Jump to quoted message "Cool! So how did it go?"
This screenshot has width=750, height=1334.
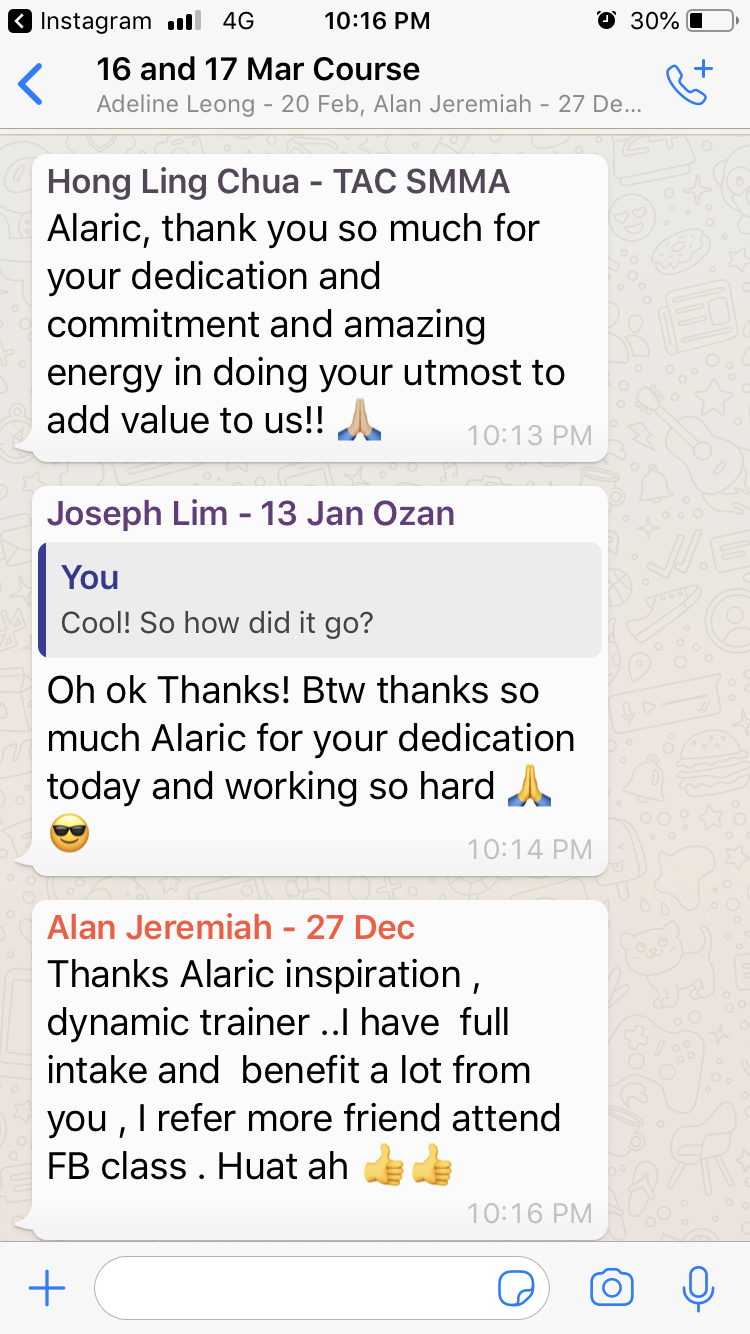(320, 600)
